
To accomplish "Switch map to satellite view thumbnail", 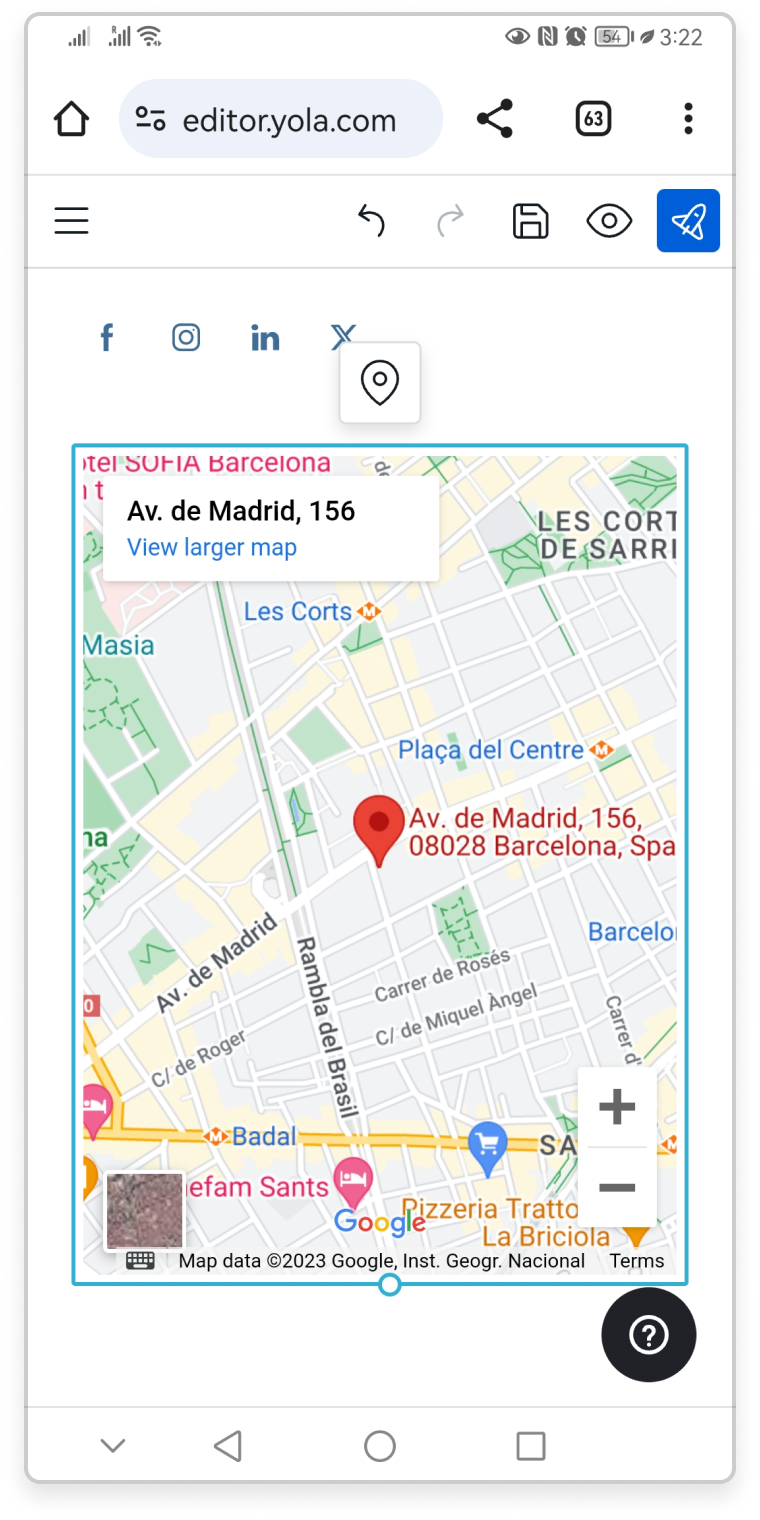I will click(x=145, y=1210).
